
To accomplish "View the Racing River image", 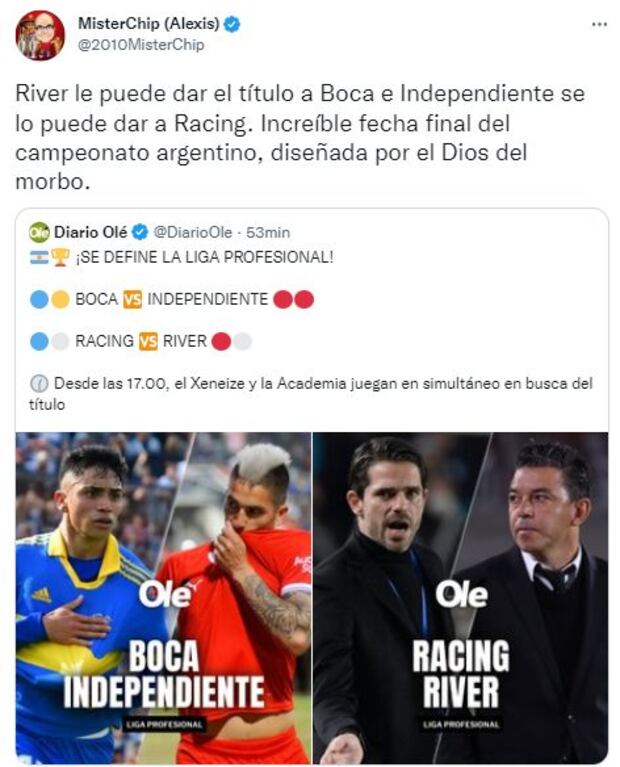I will (460, 597).
